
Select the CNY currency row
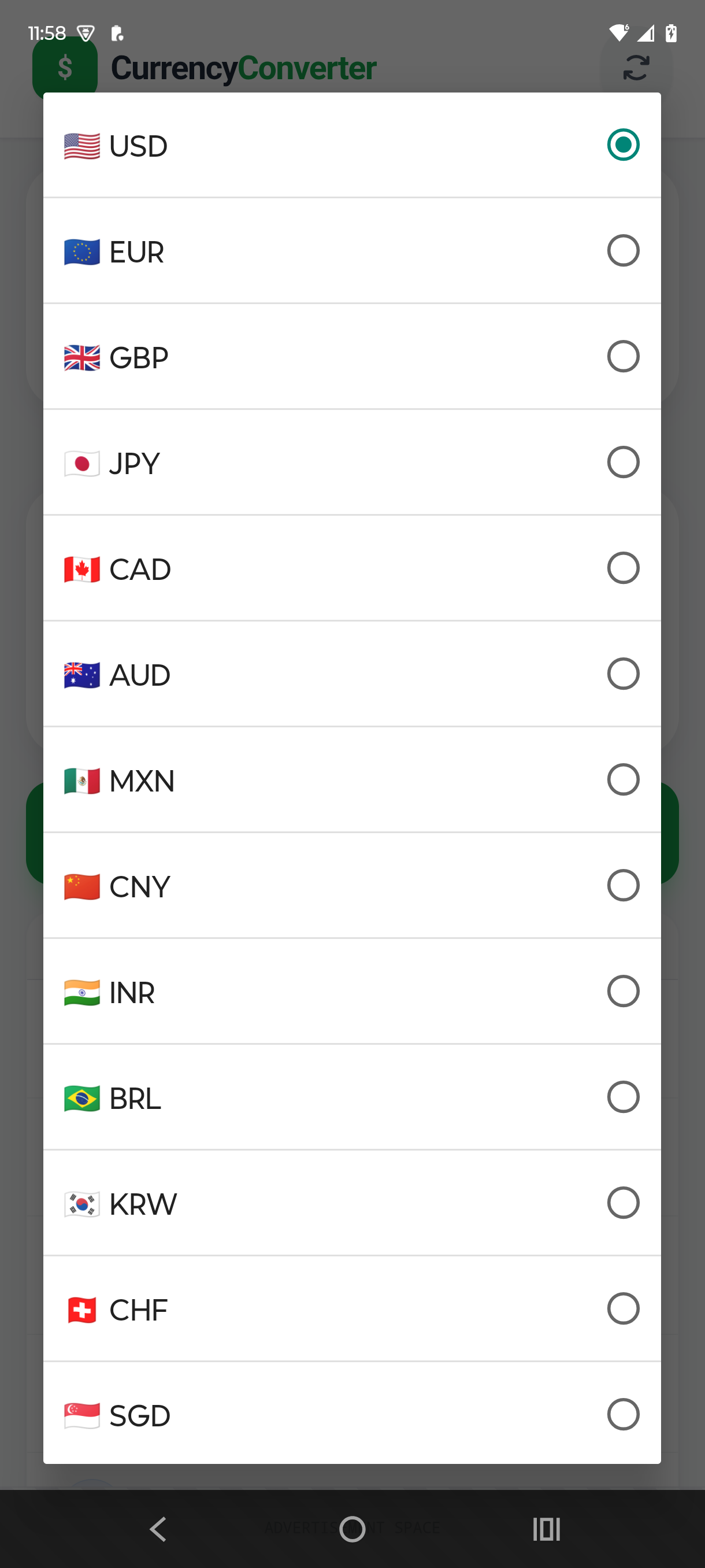(351, 886)
